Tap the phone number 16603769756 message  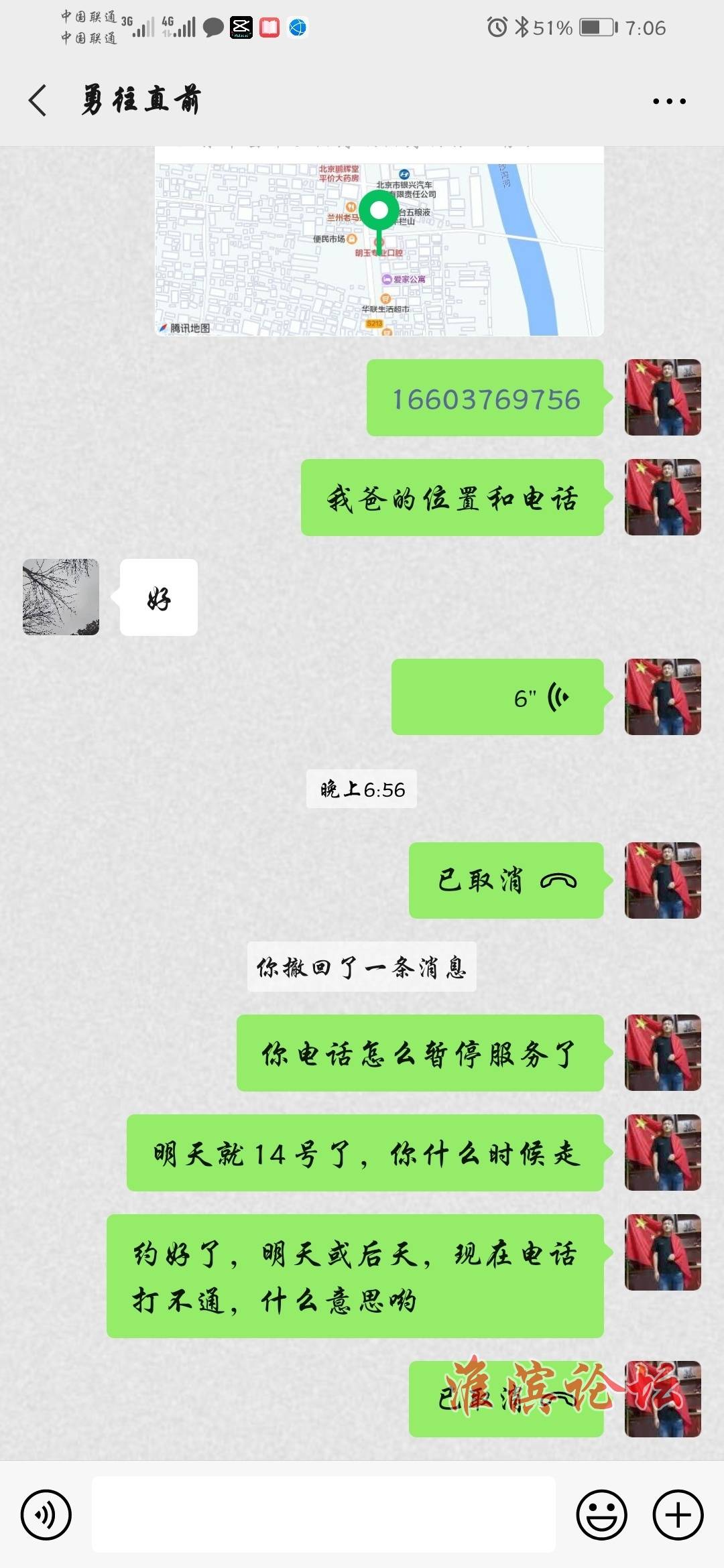(485, 399)
